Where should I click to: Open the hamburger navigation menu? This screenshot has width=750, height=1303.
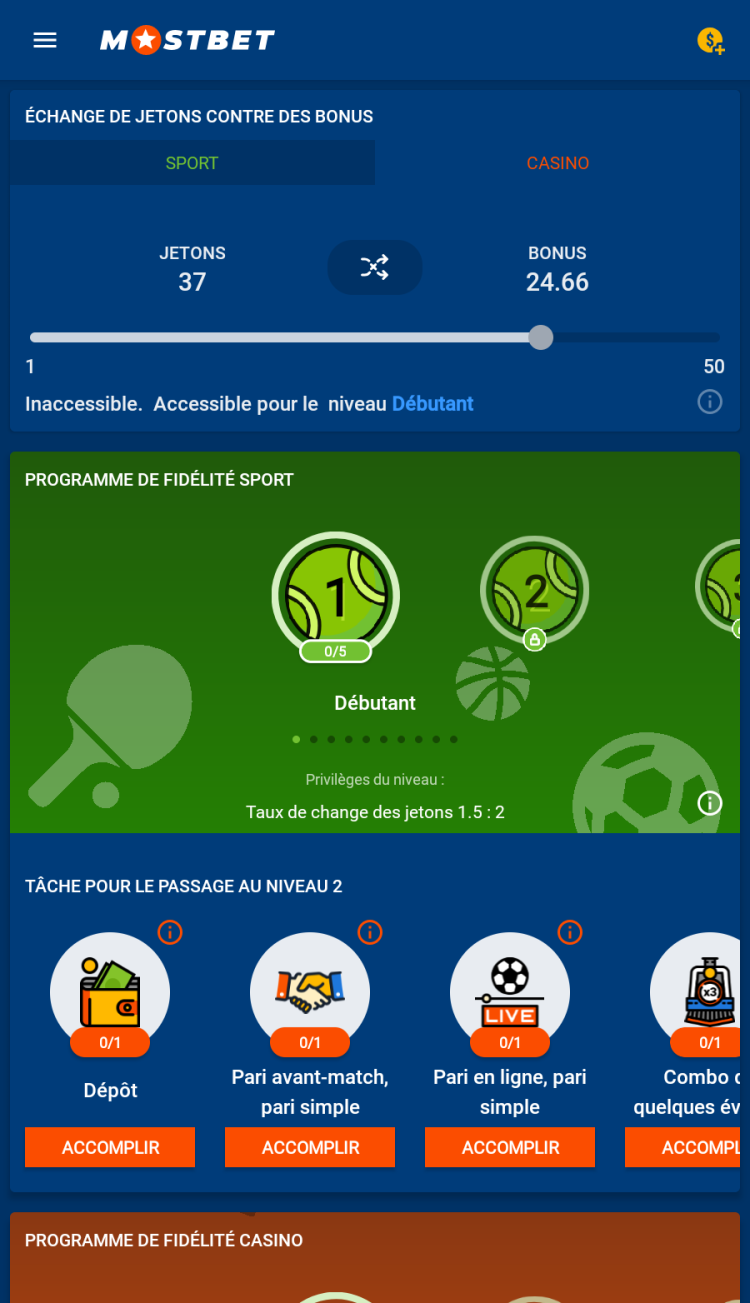coord(45,40)
